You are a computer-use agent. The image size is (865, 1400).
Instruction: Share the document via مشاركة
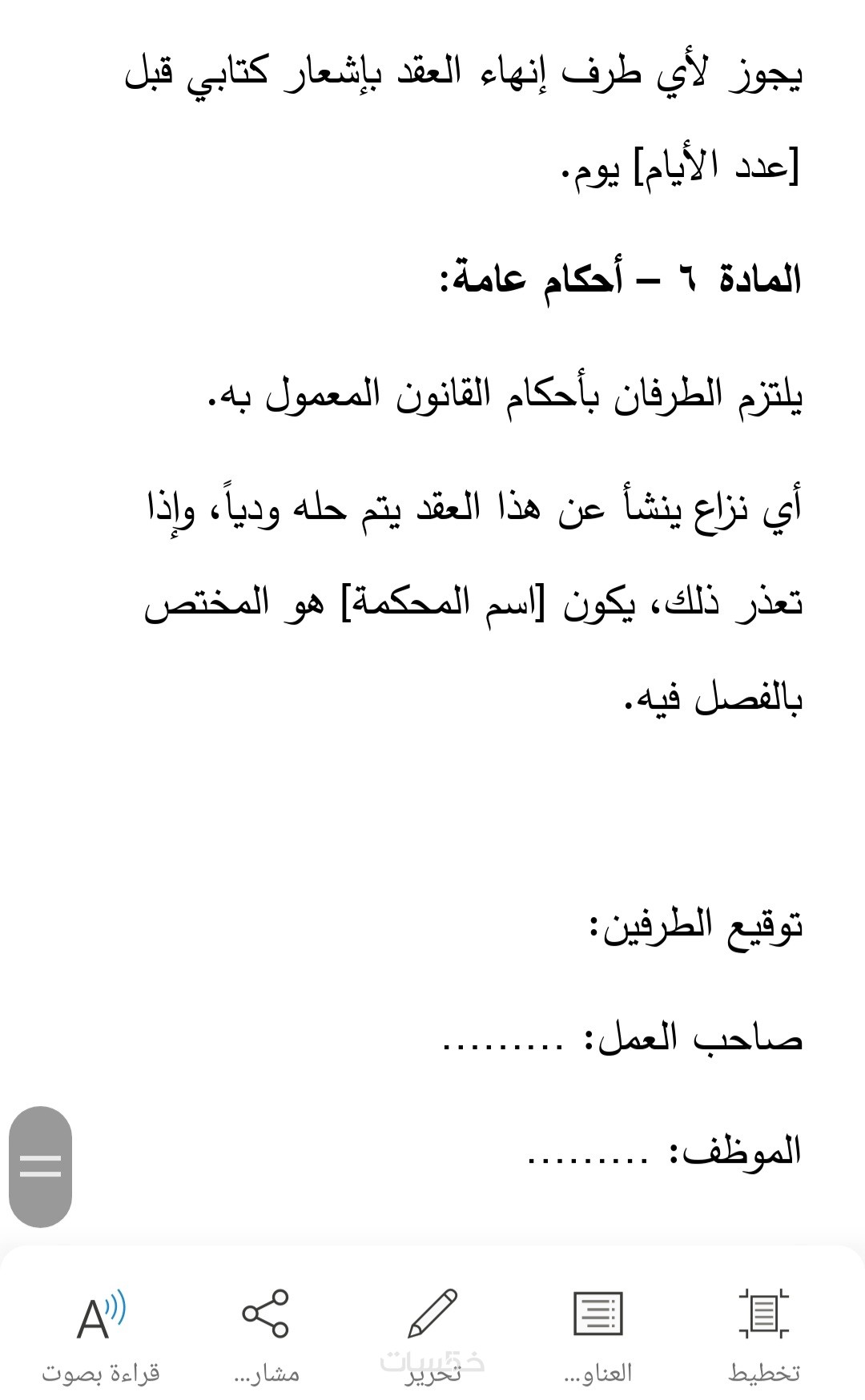[266, 1333]
